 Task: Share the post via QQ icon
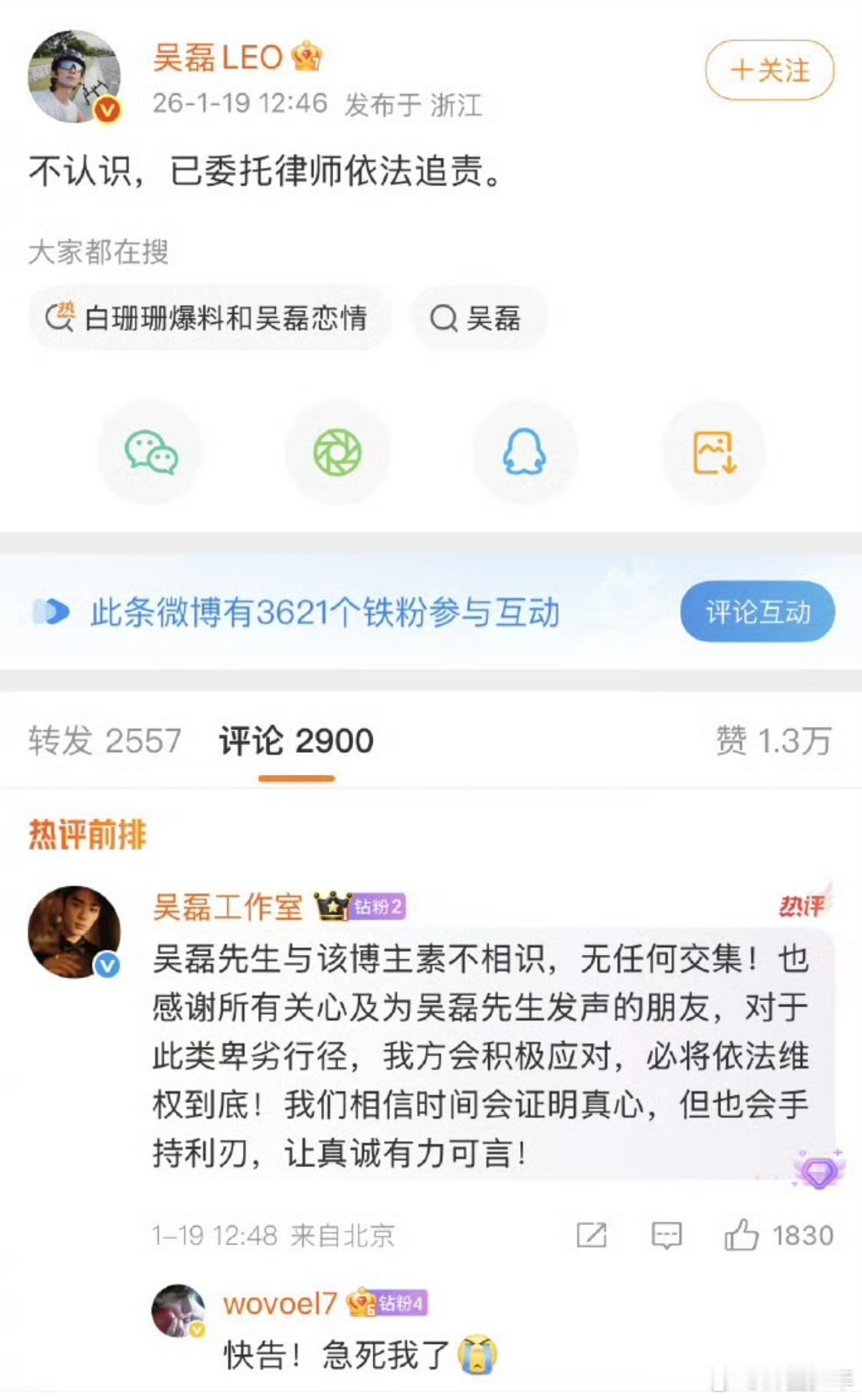coord(524,453)
